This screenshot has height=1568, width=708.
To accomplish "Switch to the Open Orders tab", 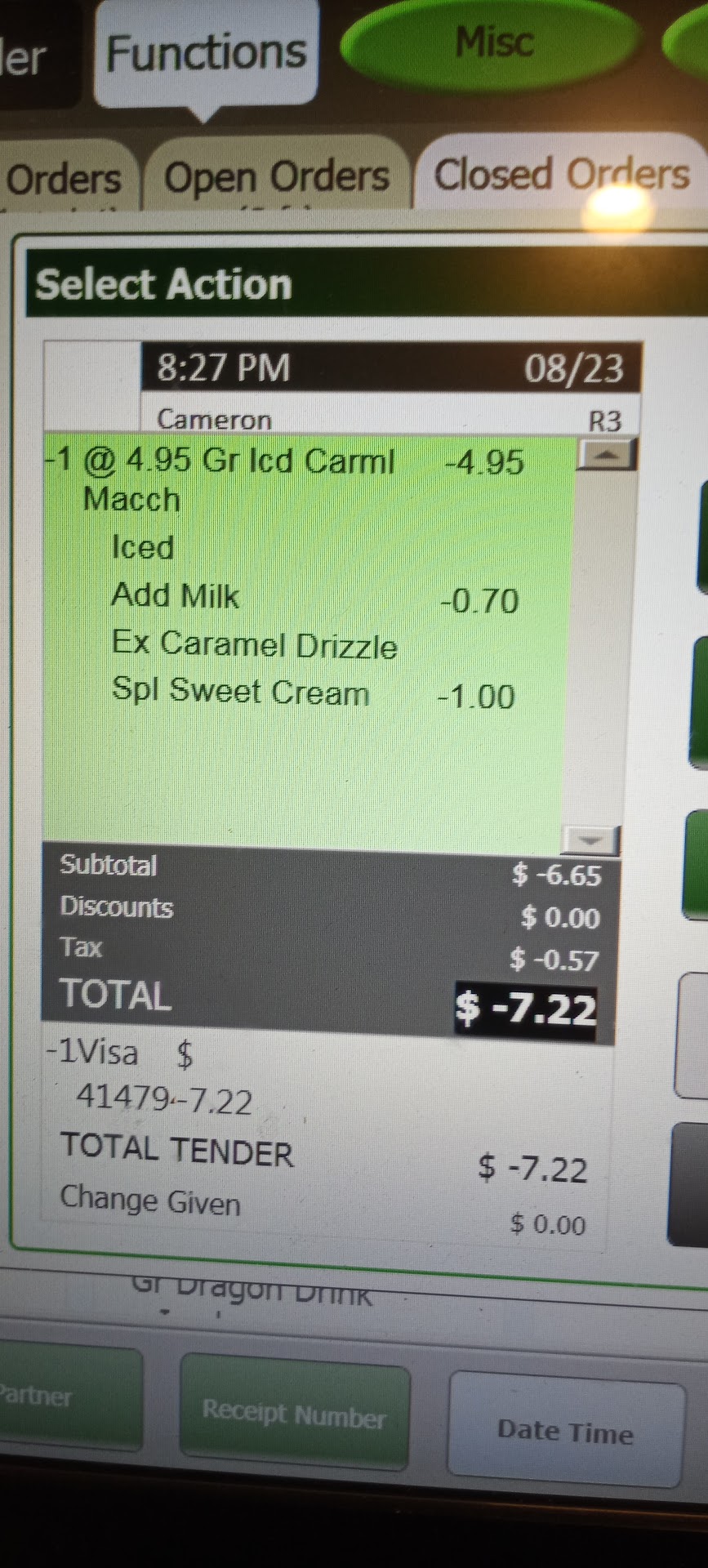I will [276, 177].
